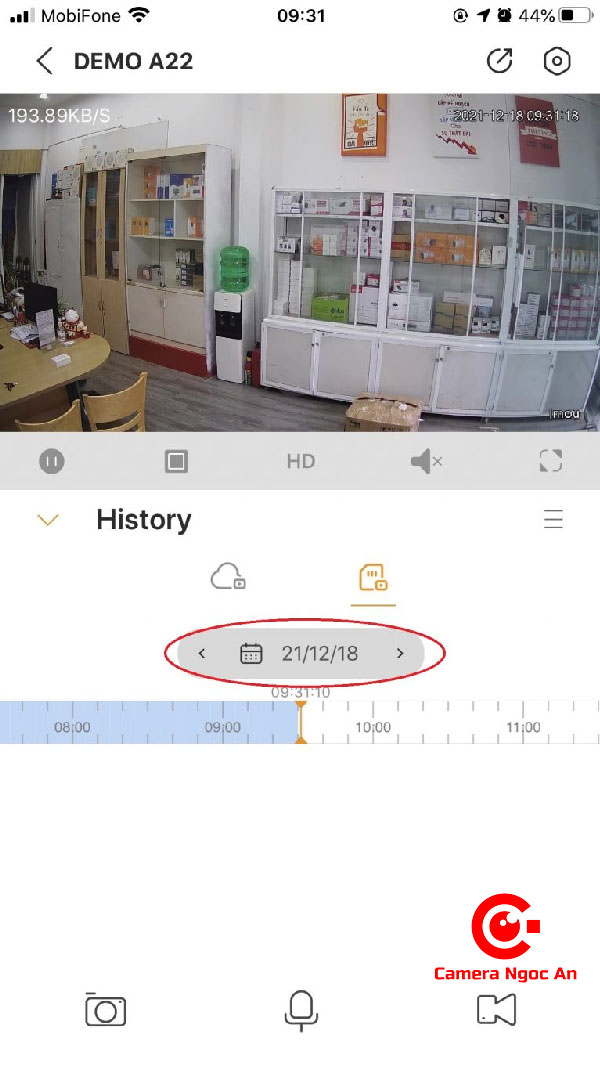Start talking through the microphone
600x1067 pixels.
pos(300,1010)
